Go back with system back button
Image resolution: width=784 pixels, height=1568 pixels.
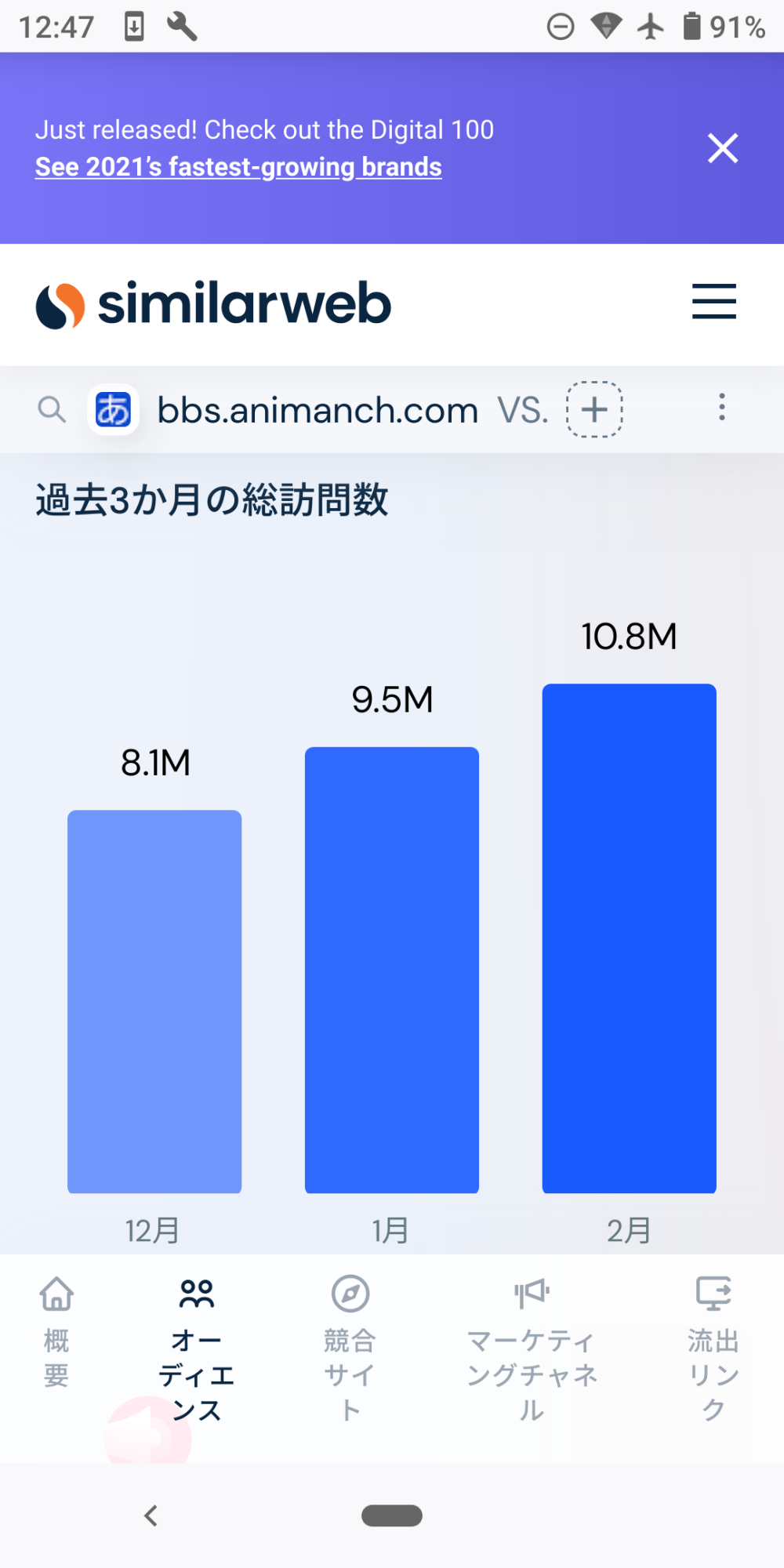151,1515
